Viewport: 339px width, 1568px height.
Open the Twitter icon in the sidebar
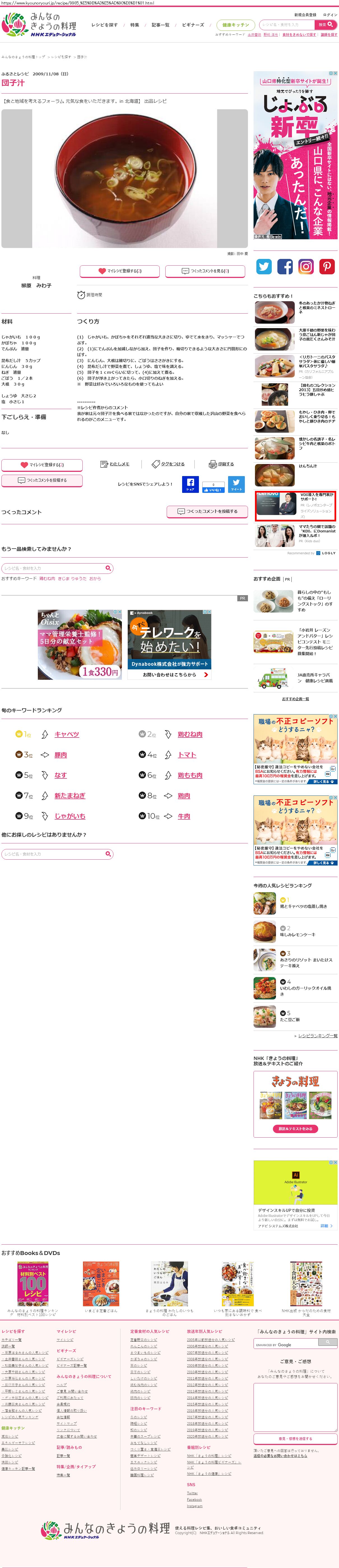coord(264,266)
